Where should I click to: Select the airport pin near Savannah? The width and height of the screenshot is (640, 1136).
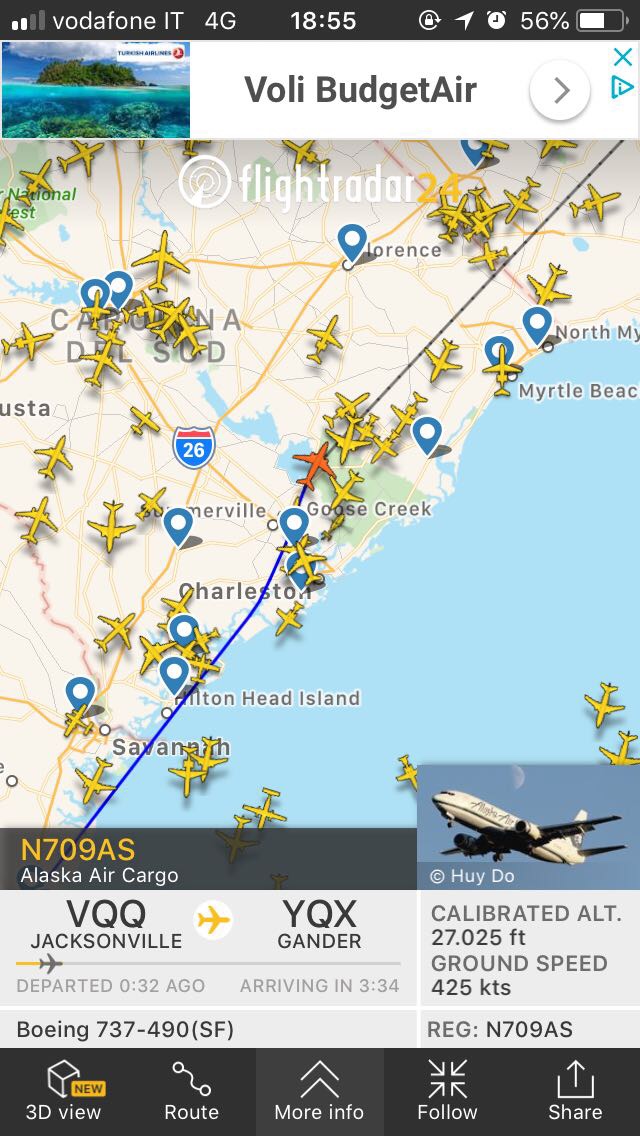(80, 694)
